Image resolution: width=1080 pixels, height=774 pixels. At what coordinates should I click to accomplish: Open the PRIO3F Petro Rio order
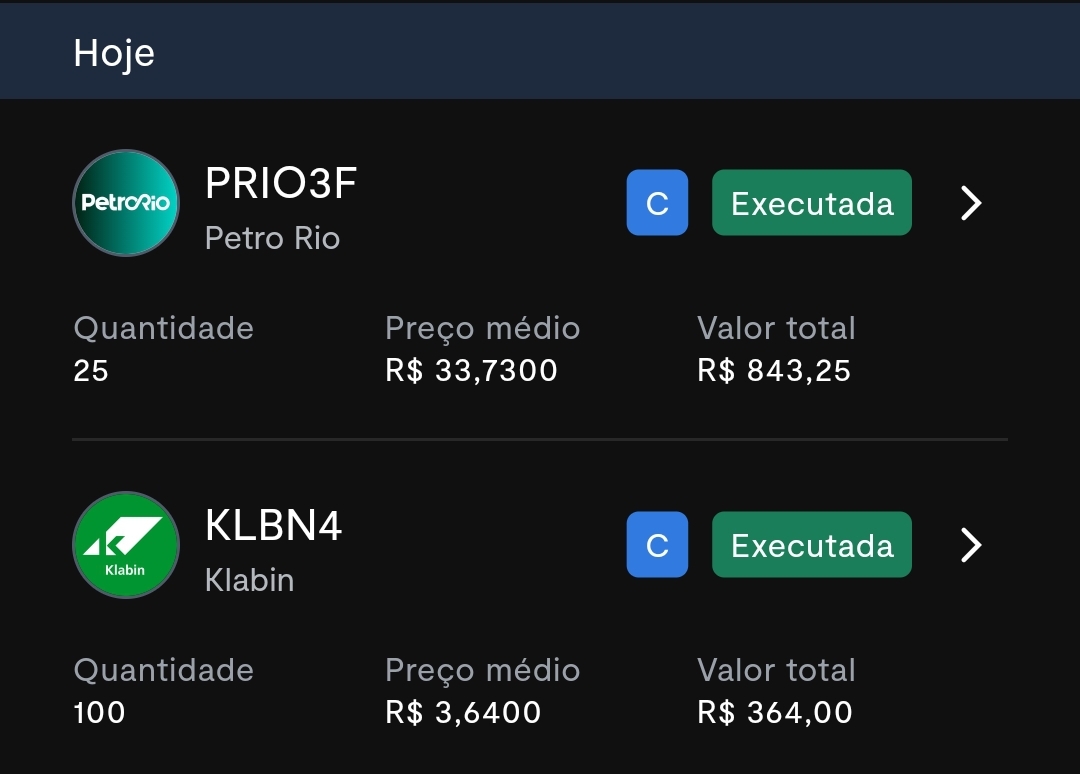click(x=280, y=205)
